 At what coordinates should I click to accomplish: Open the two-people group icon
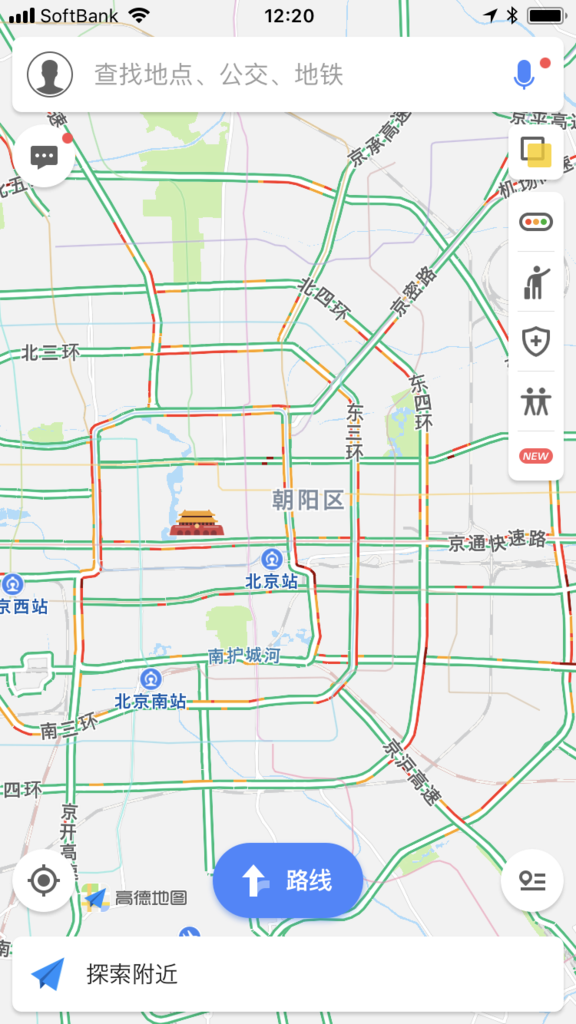coord(536,402)
